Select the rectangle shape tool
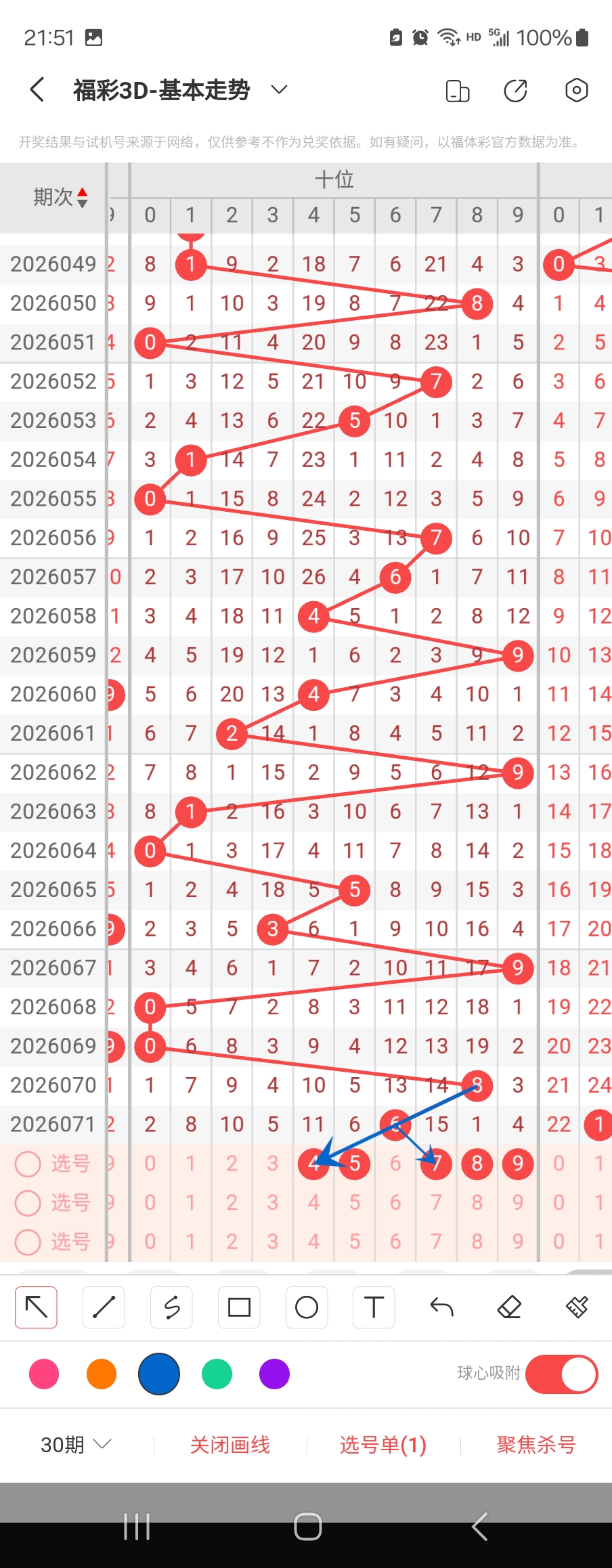 point(239,1307)
